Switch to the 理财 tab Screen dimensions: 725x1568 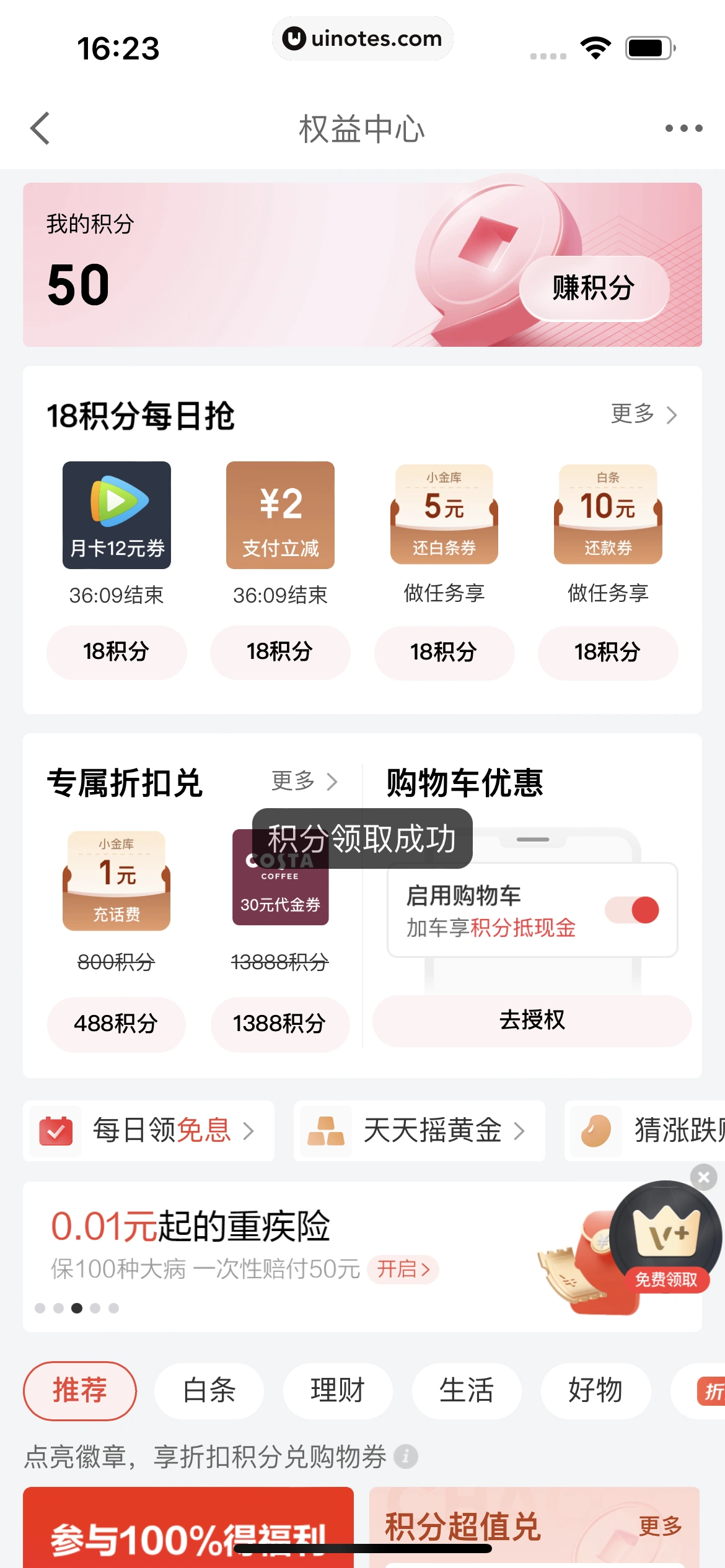click(338, 1390)
